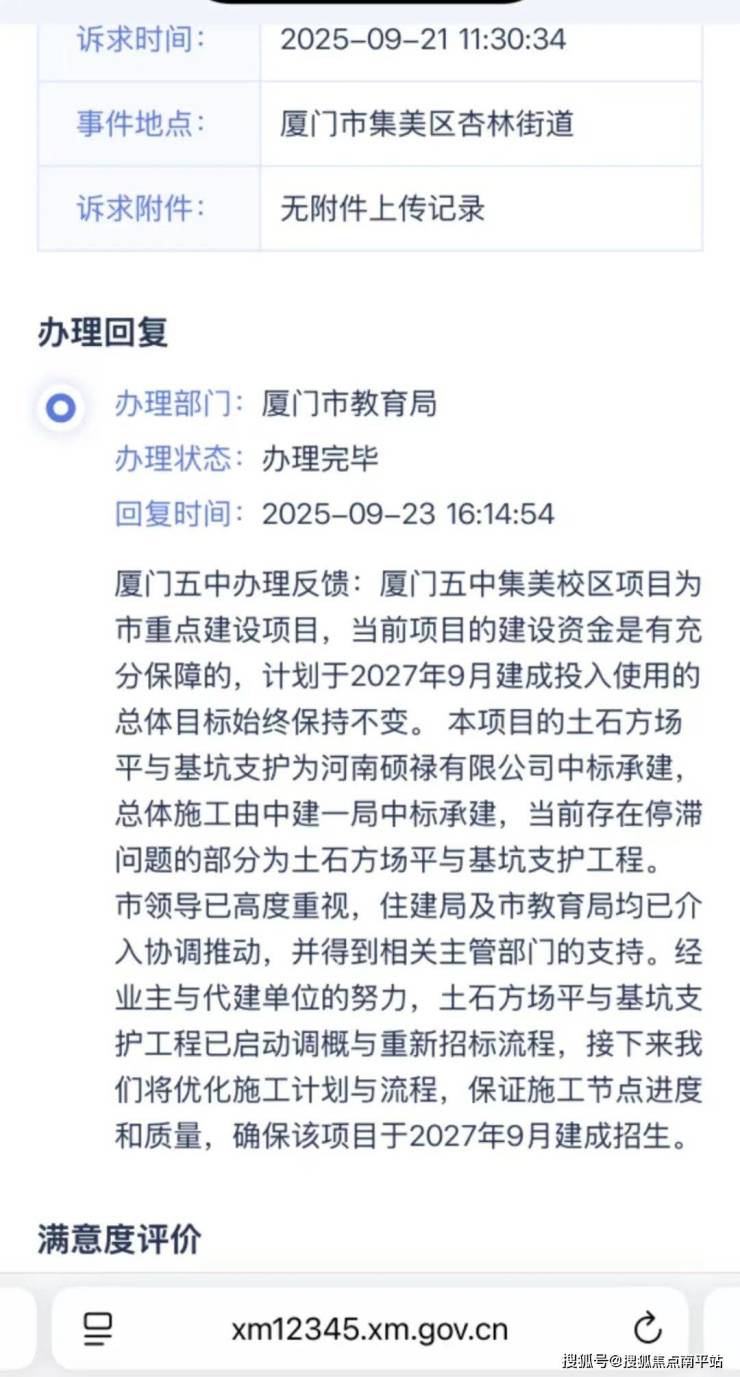Viewport: 740px width, 1377px height.
Task: Open the page menu icon in address bar
Action: tap(97, 1328)
